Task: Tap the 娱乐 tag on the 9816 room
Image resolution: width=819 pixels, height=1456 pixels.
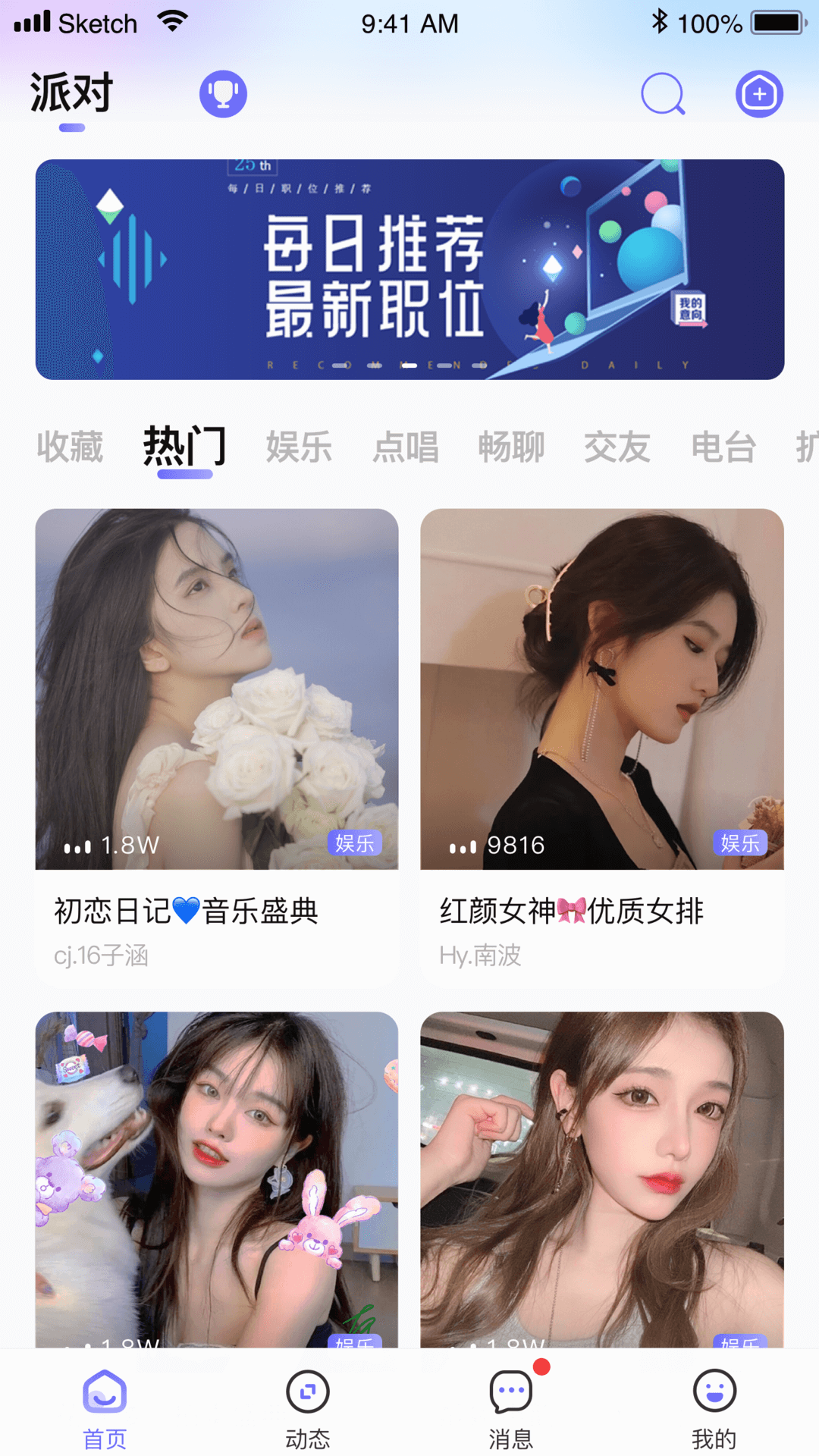Action: 740,843
